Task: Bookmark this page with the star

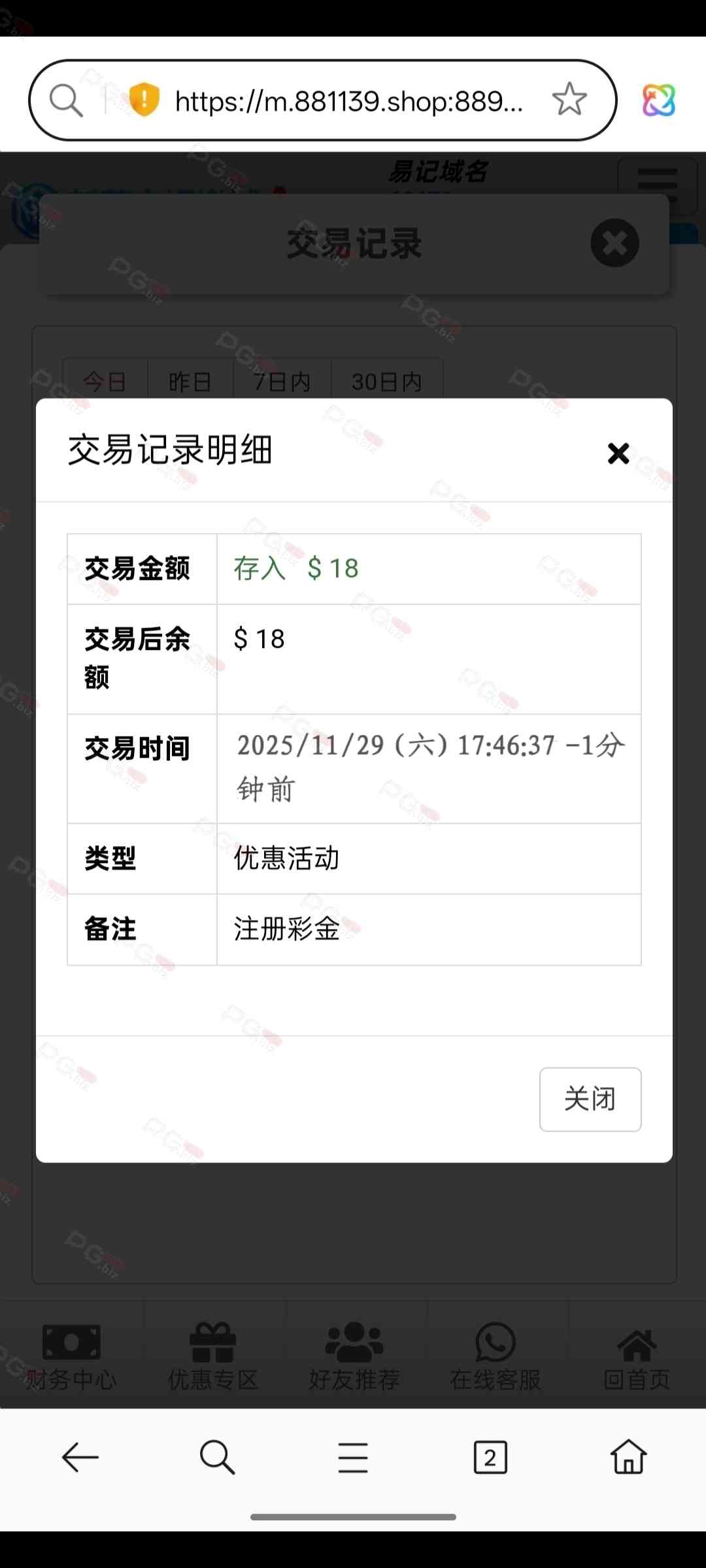Action: coord(569,100)
